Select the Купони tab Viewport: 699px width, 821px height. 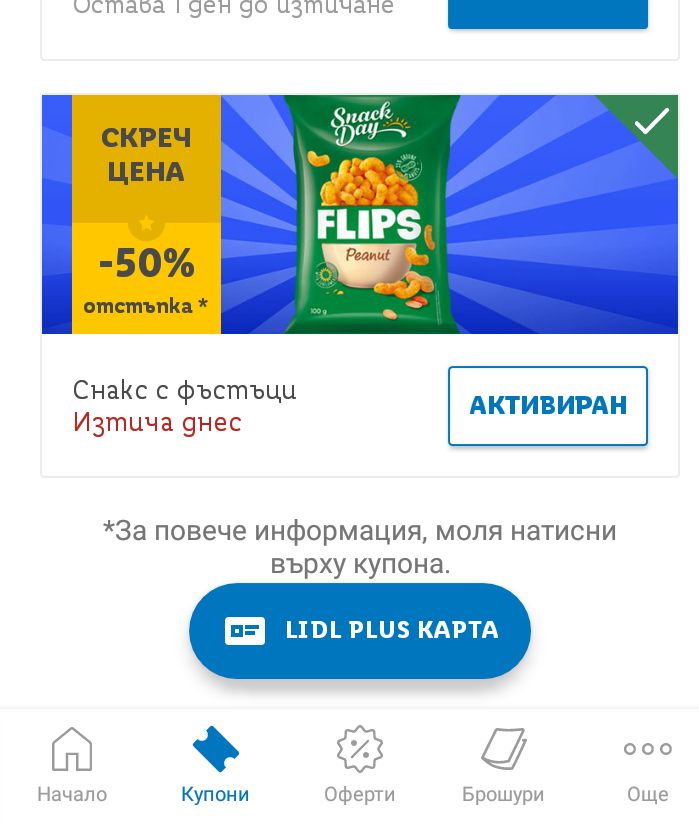click(x=215, y=767)
